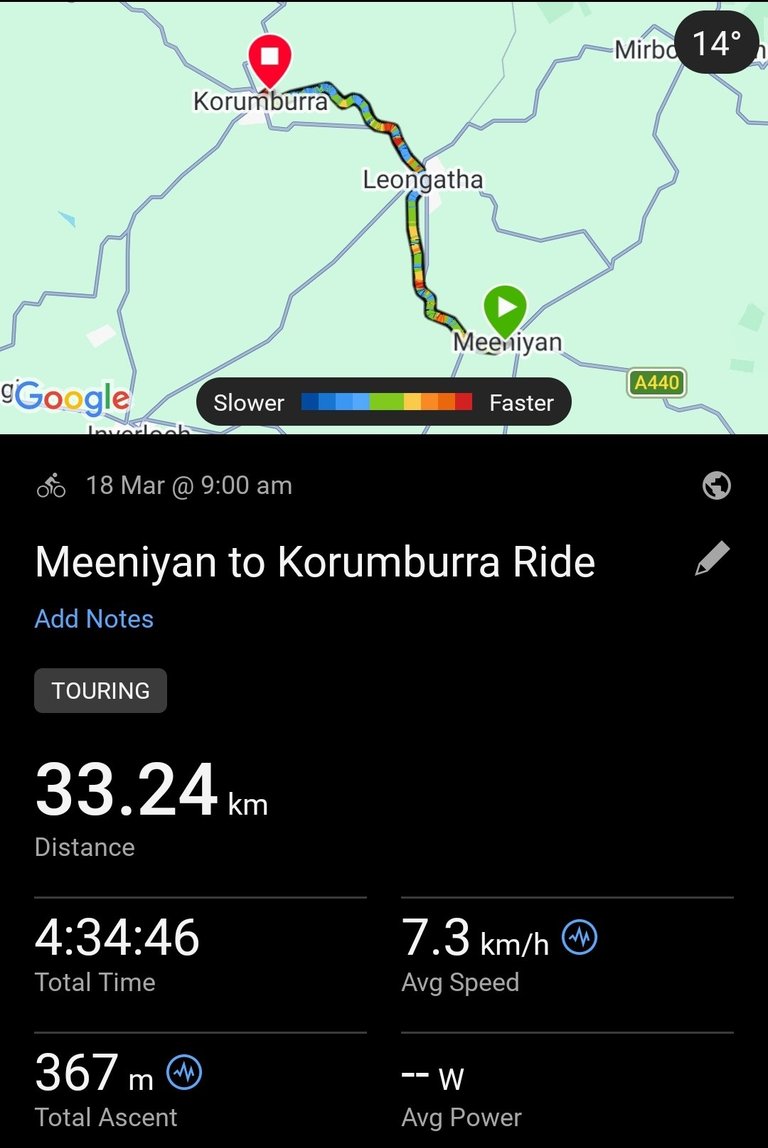The height and width of the screenshot is (1148, 768).
Task: Tap the TOURING activity type chip
Action: (x=101, y=691)
